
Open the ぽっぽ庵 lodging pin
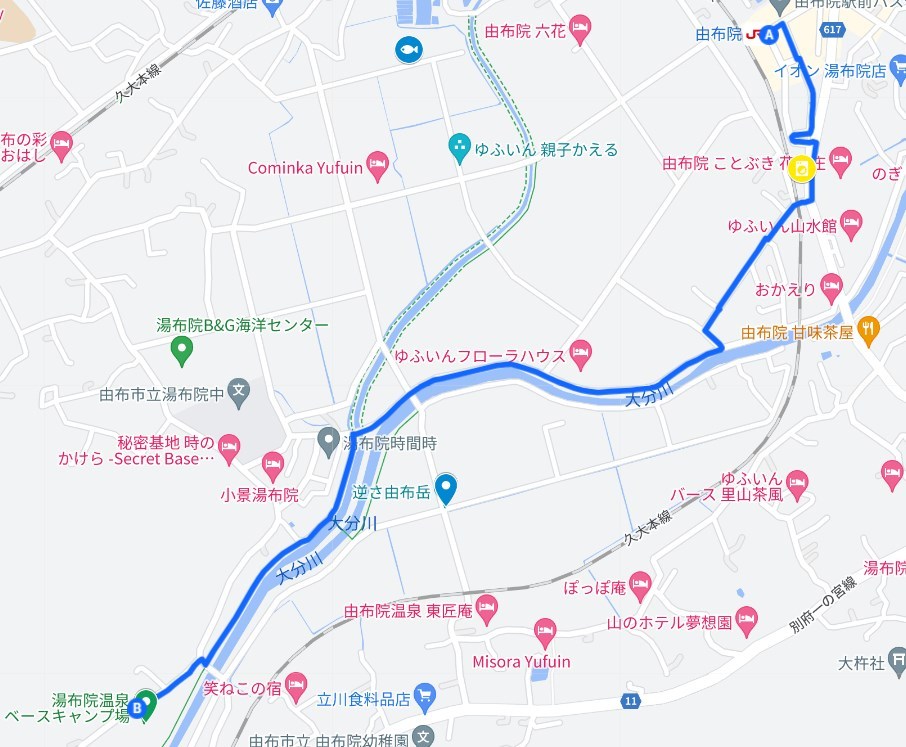(641, 582)
